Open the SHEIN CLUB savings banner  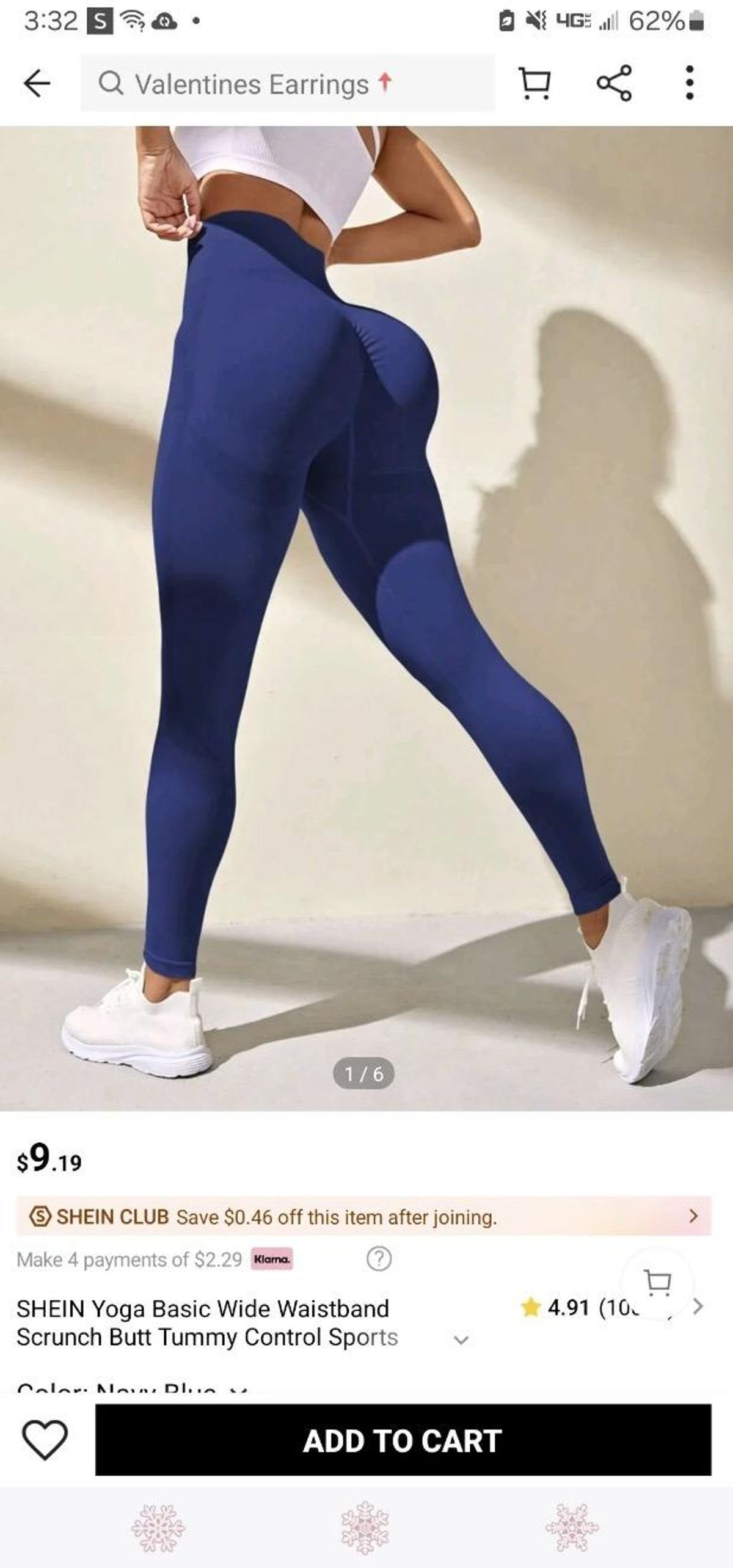click(364, 1217)
